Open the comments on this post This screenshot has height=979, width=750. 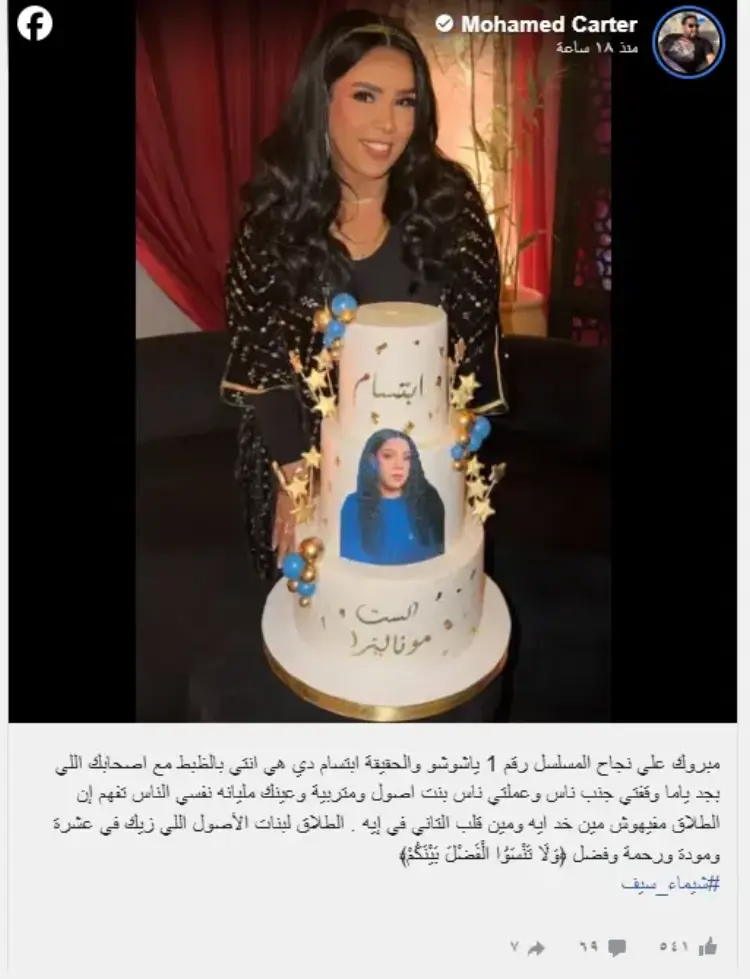(x=616, y=946)
